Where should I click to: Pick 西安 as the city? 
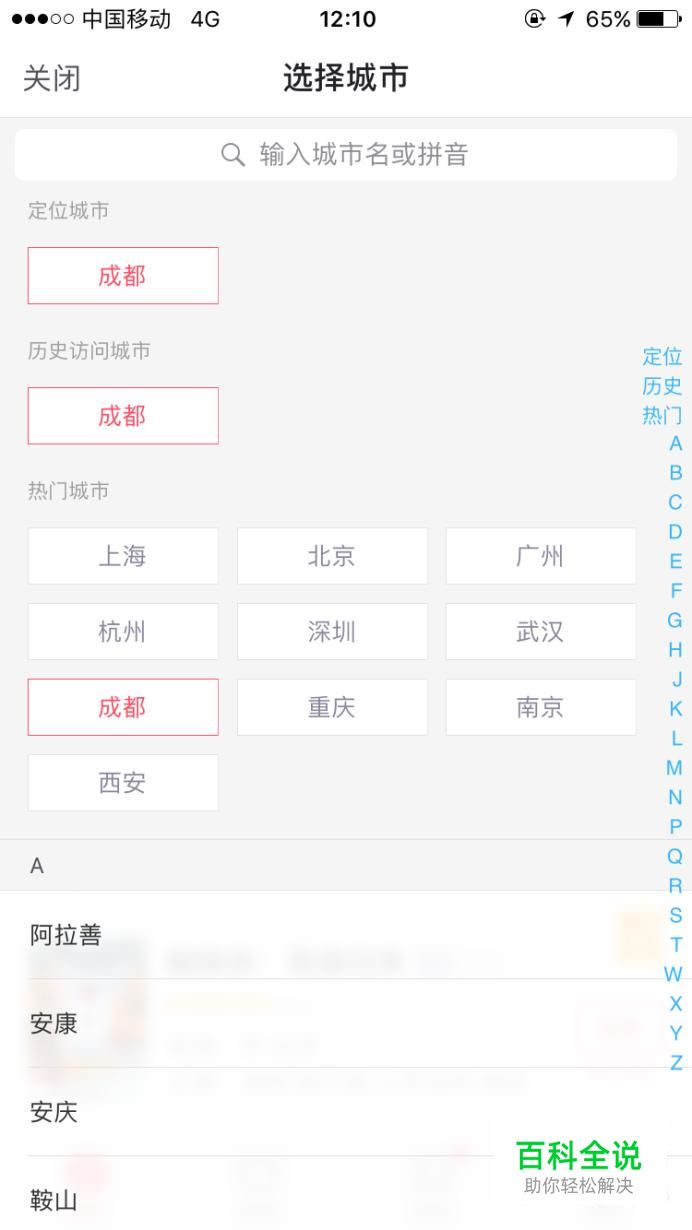(x=123, y=783)
